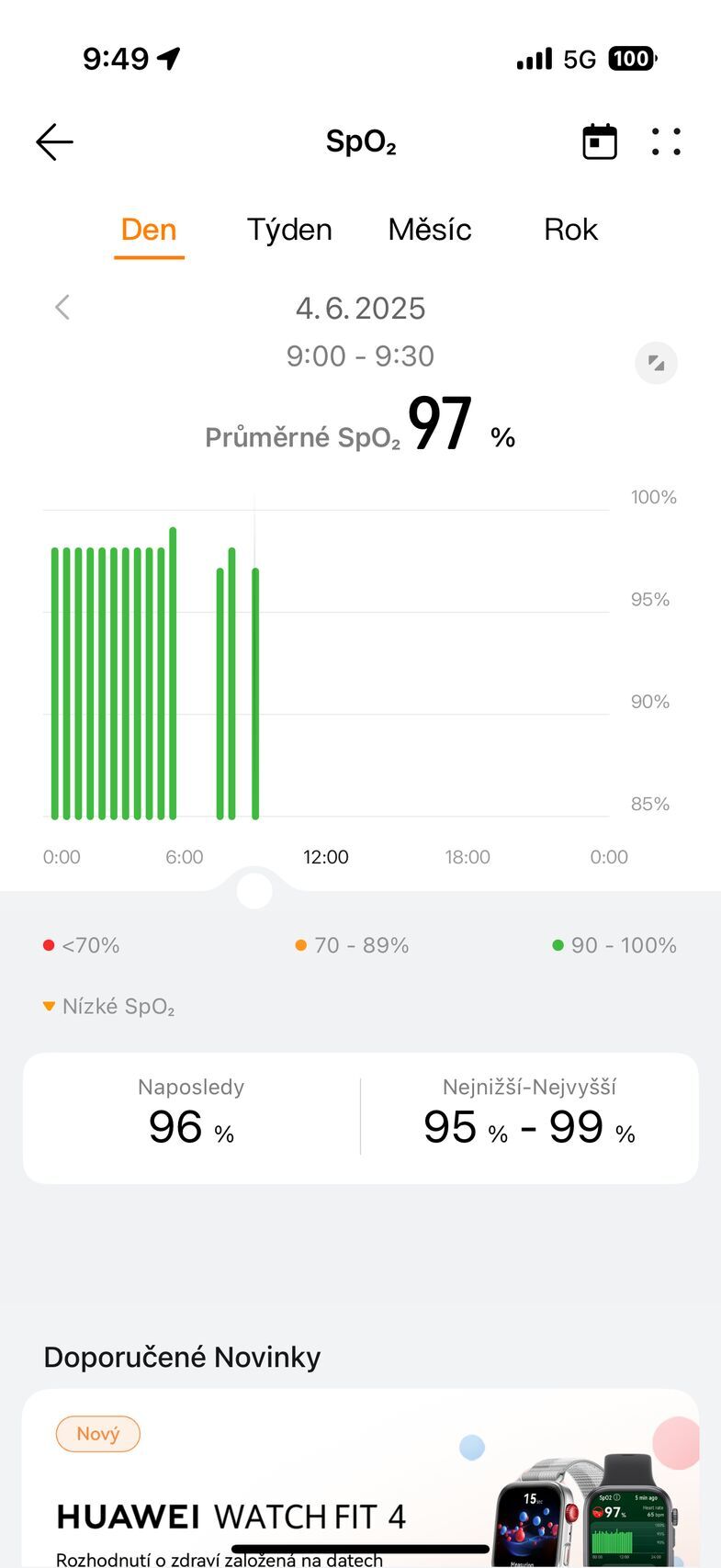721x1568 pixels.
Task: Expand the chart to fullscreen via corner icon
Action: pos(656,362)
